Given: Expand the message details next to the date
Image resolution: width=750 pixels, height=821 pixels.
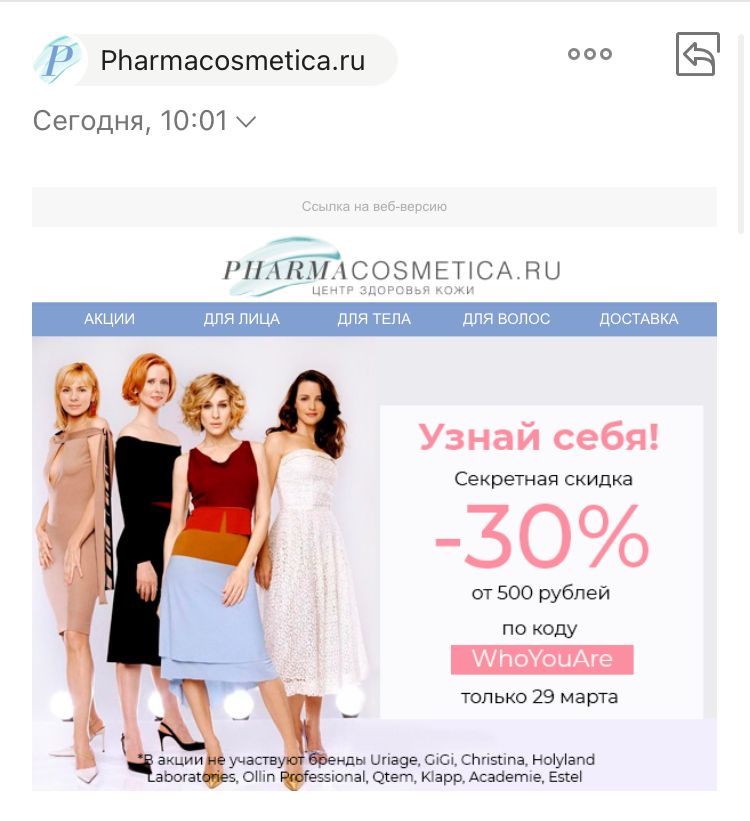Looking at the screenshot, I should (246, 122).
